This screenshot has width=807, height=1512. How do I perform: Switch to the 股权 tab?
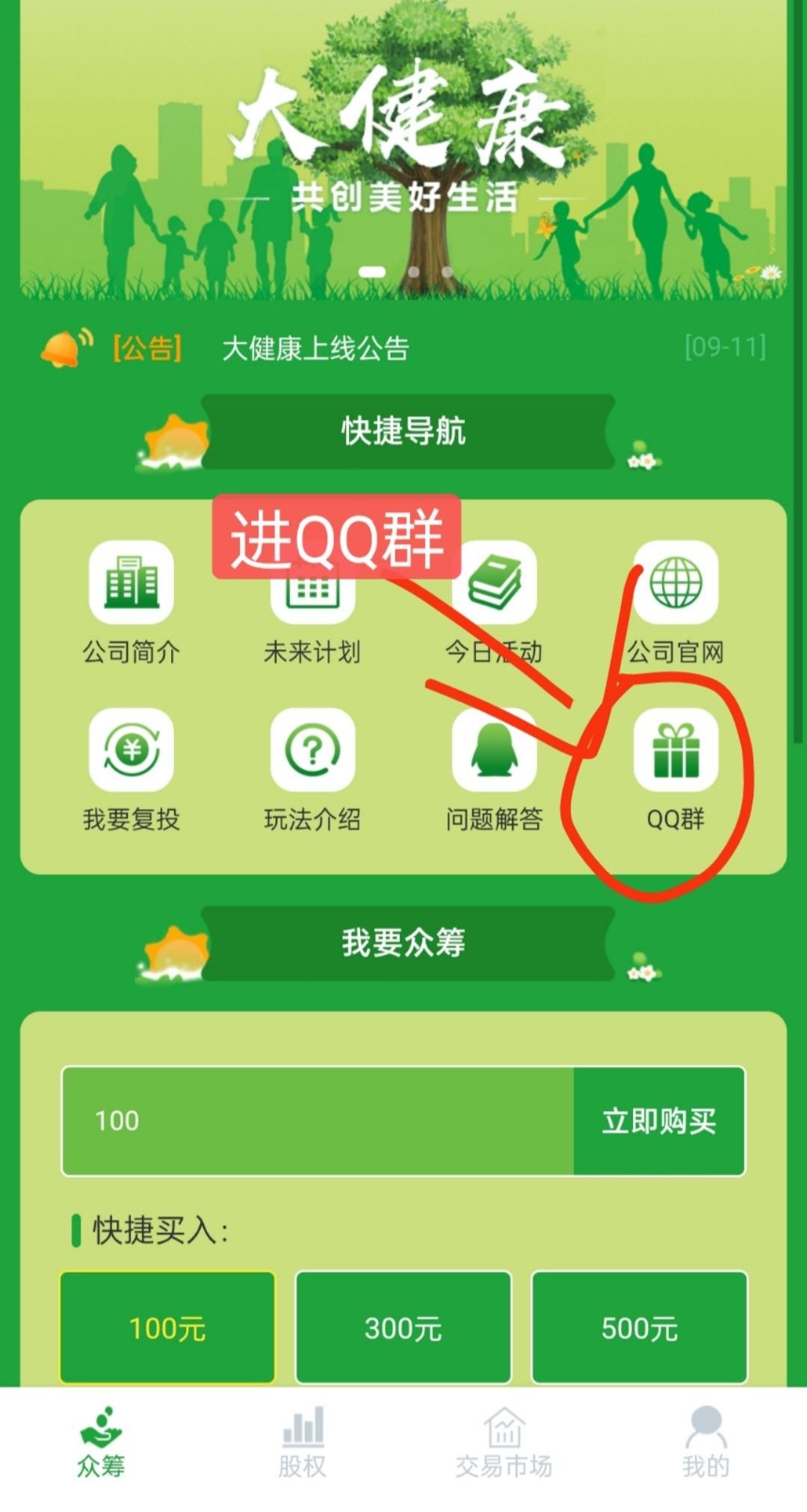pos(303,1442)
